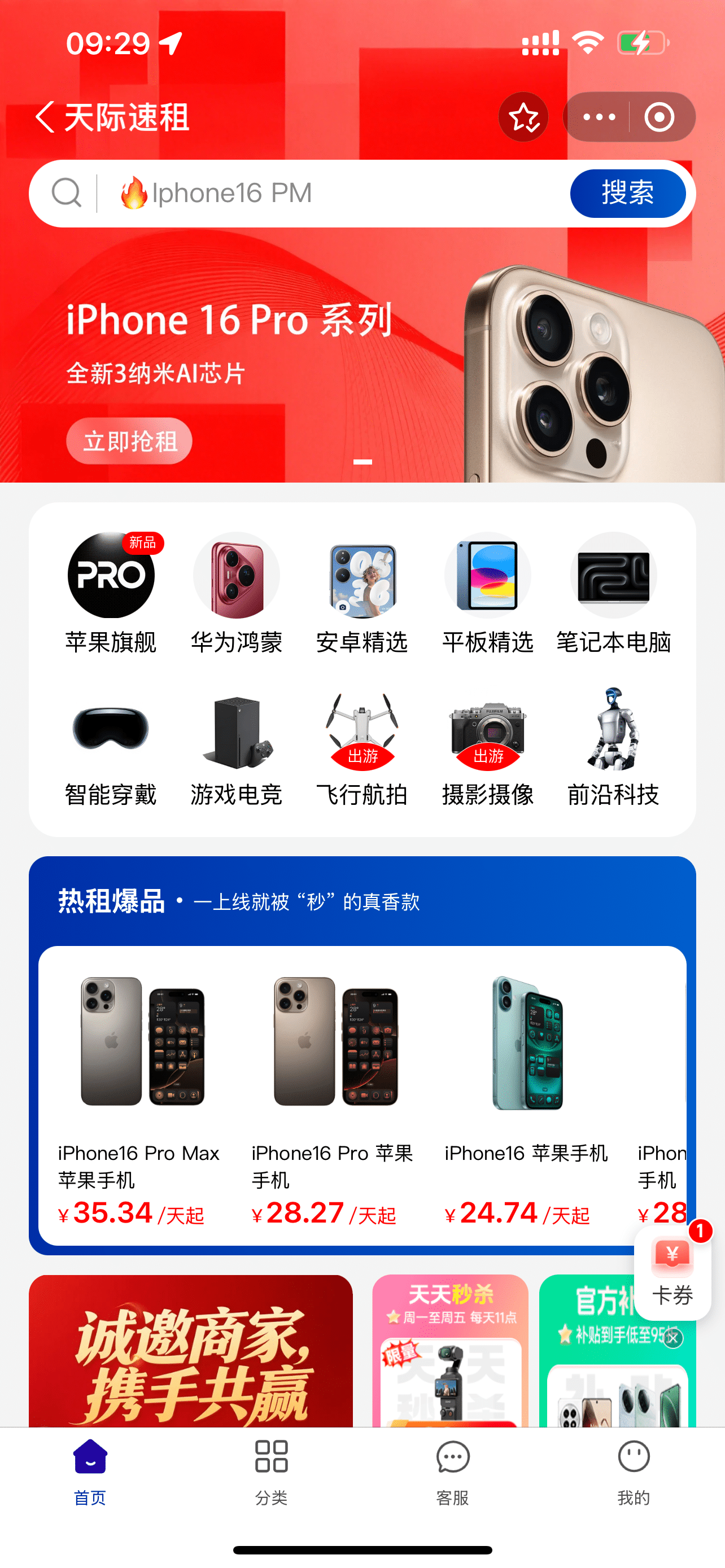Close the mini program via circle icon

[660, 117]
